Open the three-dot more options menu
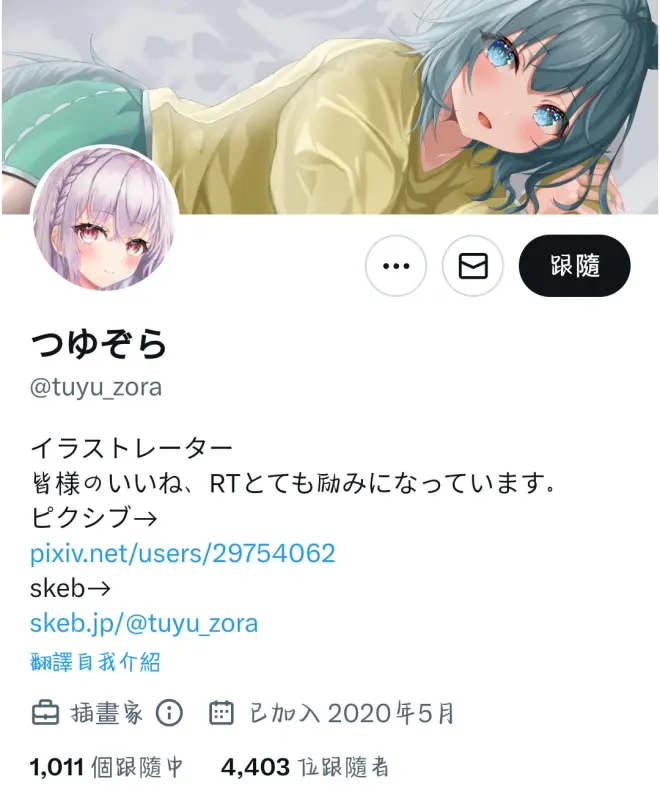The image size is (660, 790). [396, 266]
